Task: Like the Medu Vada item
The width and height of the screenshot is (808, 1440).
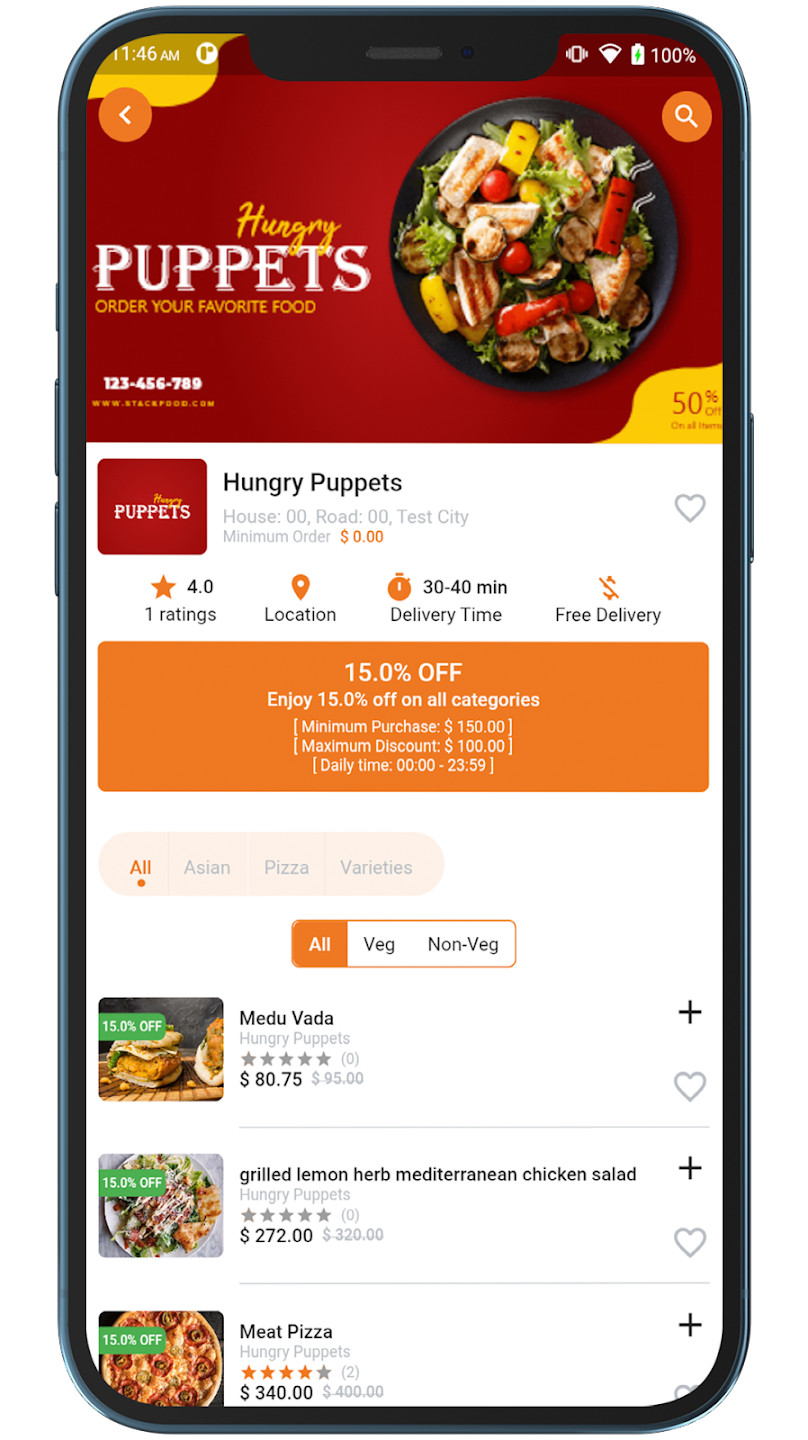Action: [x=689, y=1086]
